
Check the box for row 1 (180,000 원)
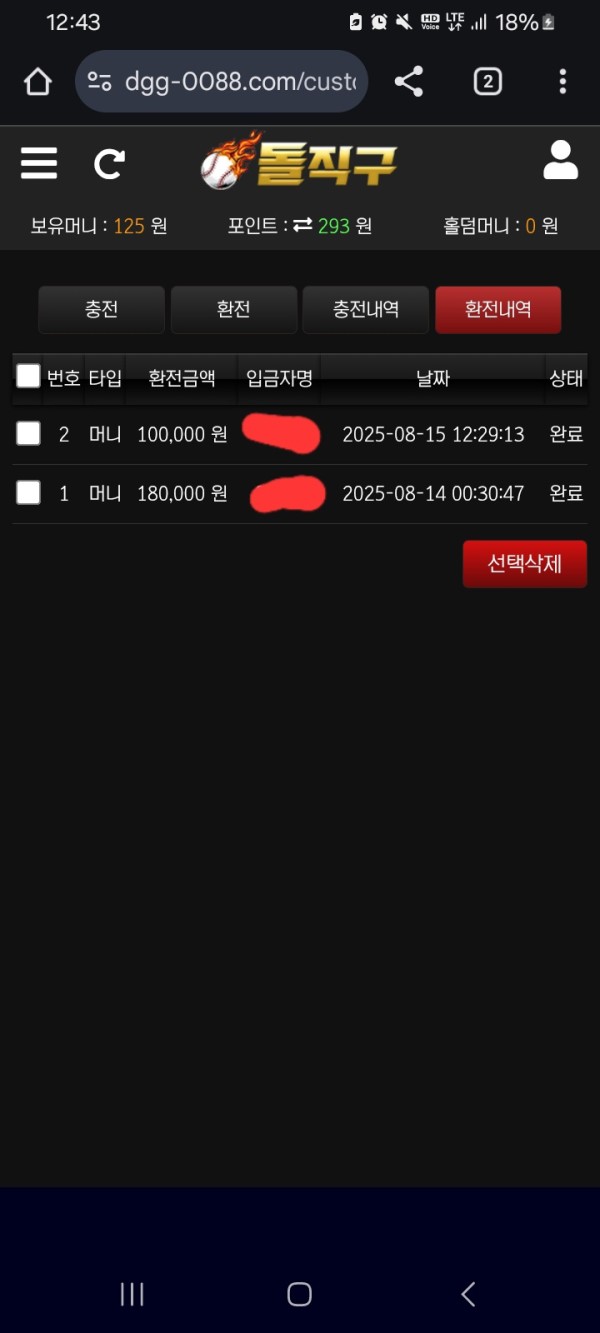point(28,492)
